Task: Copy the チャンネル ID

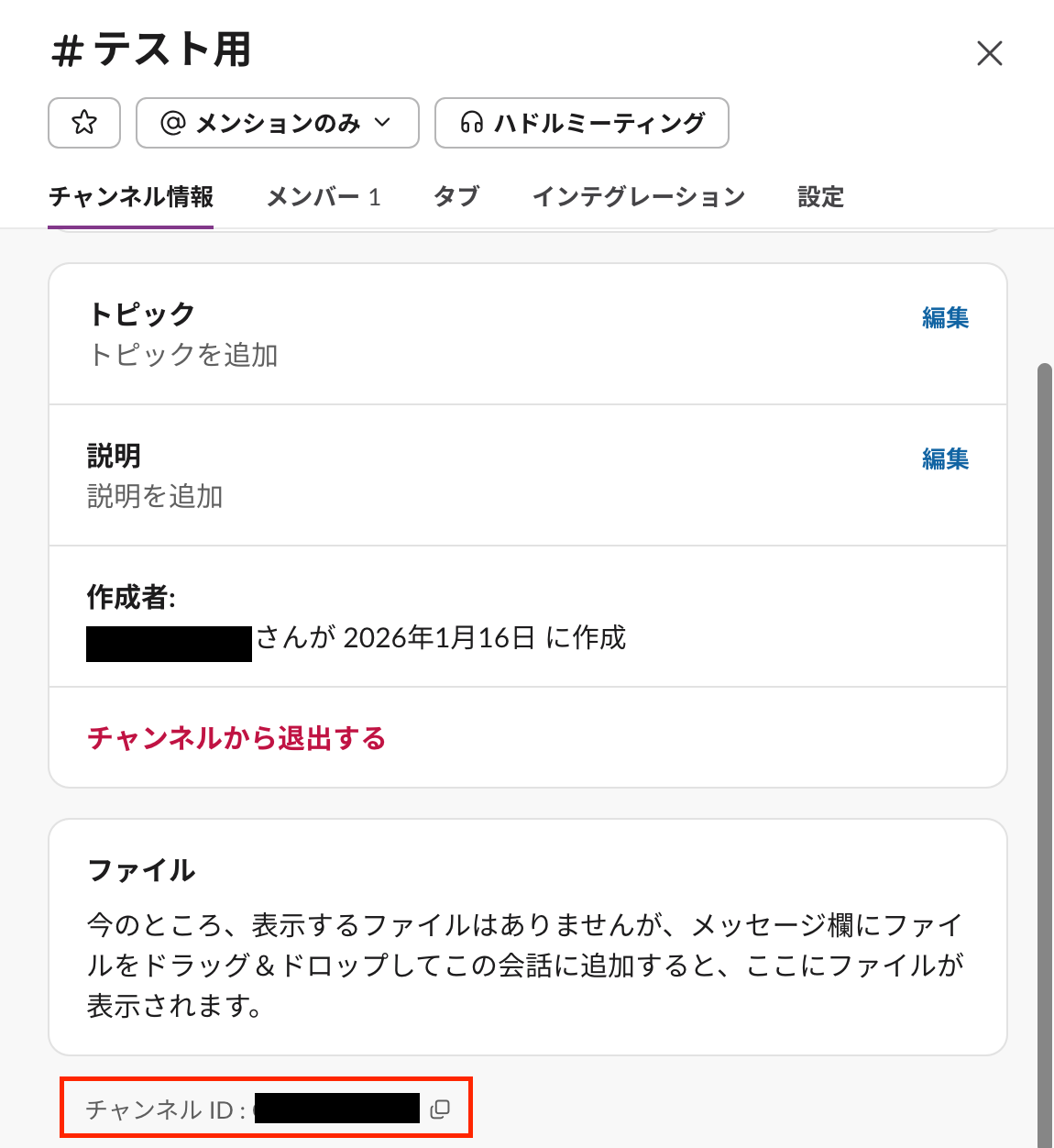Action: click(x=440, y=1109)
